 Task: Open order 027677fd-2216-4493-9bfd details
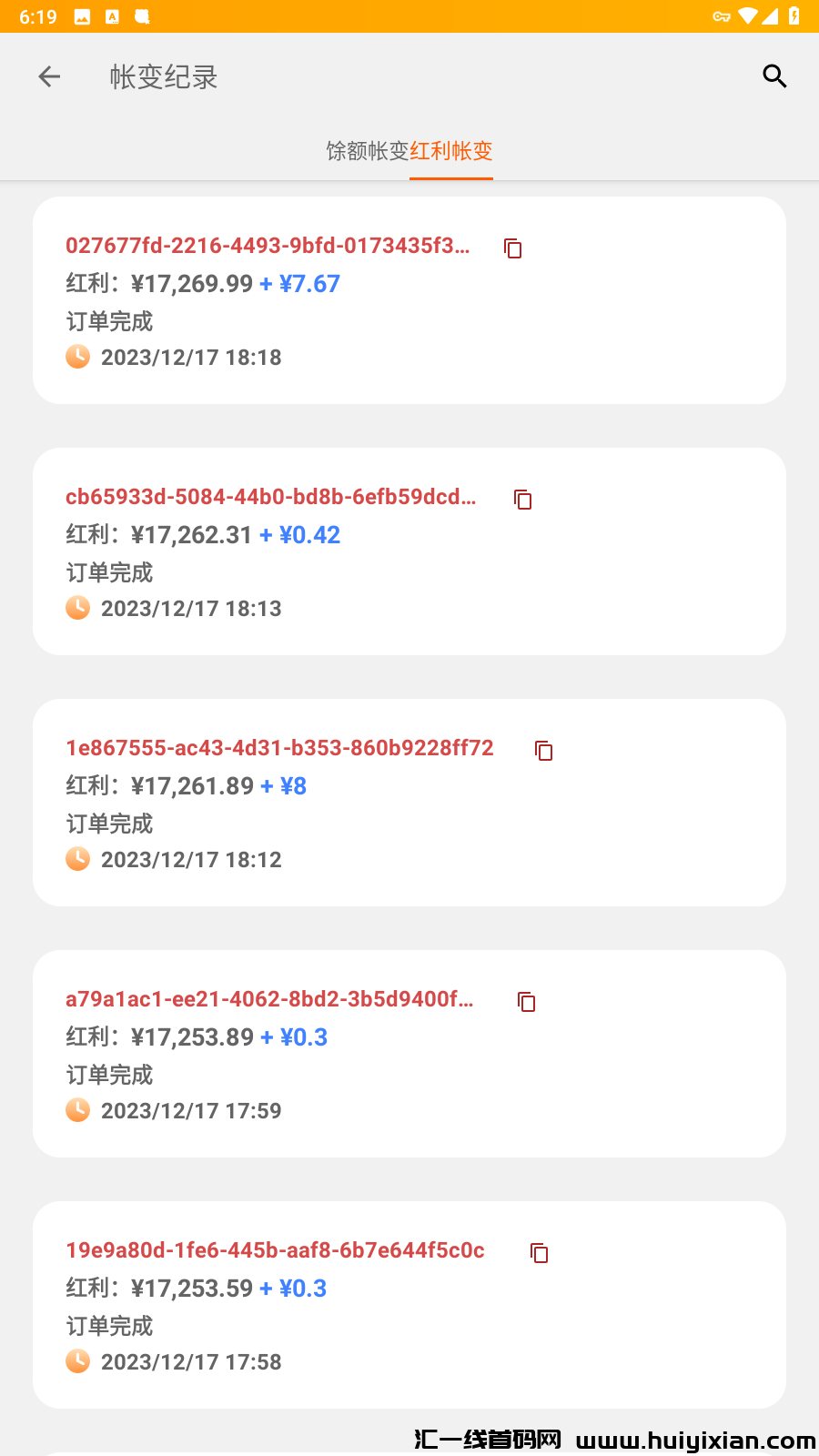pos(269,247)
